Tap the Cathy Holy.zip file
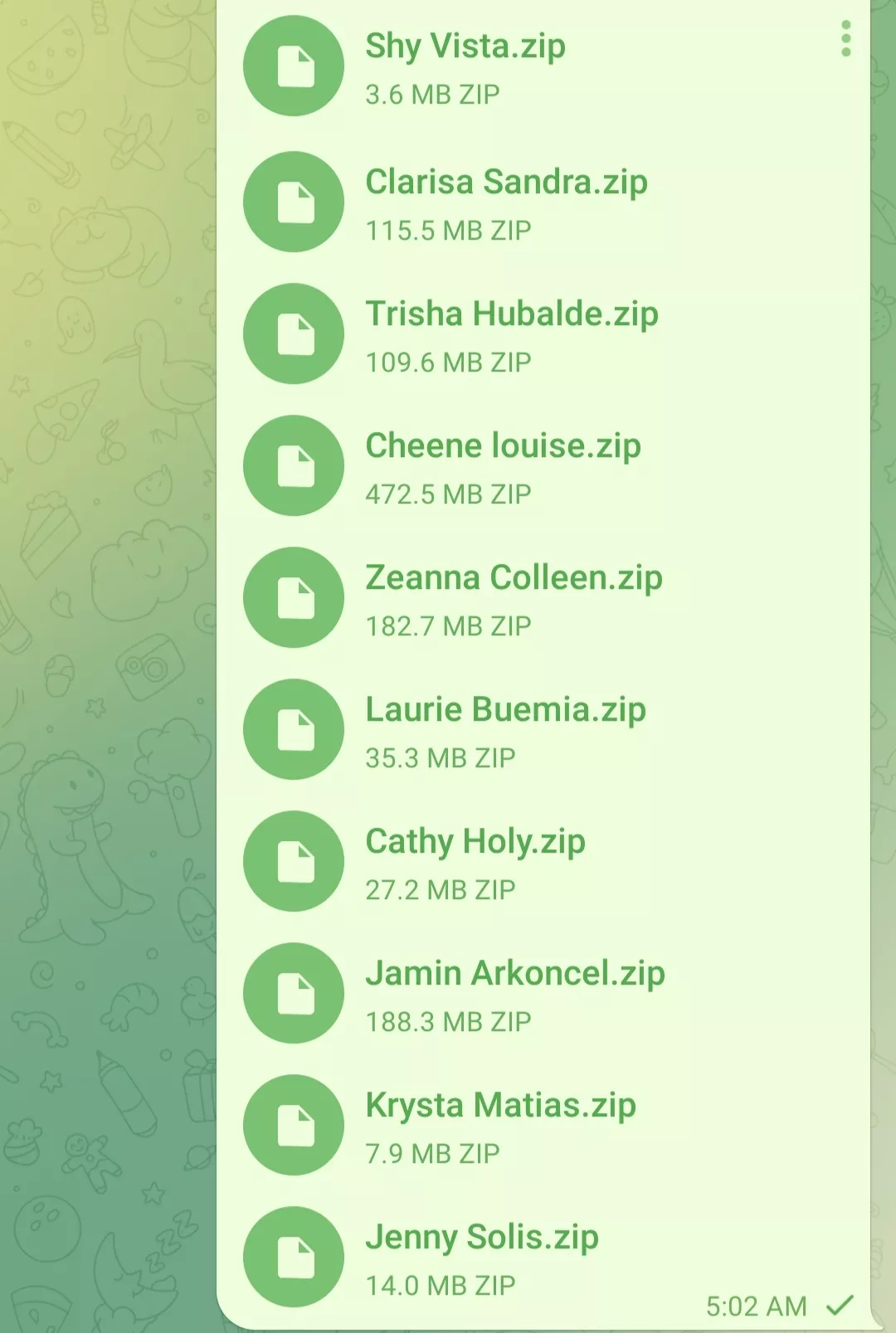This screenshot has height=1333, width=896. click(x=295, y=861)
